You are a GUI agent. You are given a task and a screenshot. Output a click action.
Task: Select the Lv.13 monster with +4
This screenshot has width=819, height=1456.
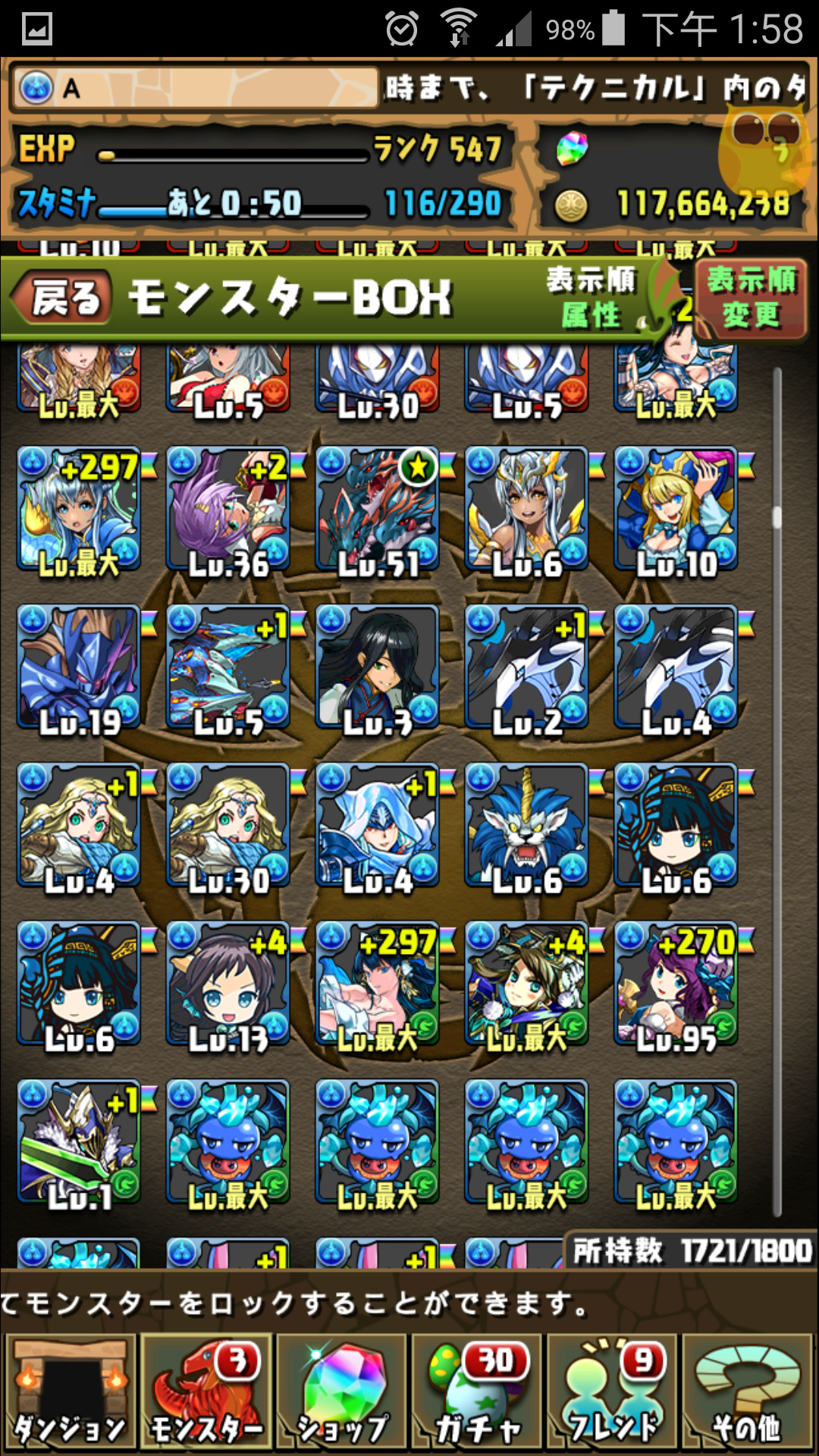[x=228, y=984]
